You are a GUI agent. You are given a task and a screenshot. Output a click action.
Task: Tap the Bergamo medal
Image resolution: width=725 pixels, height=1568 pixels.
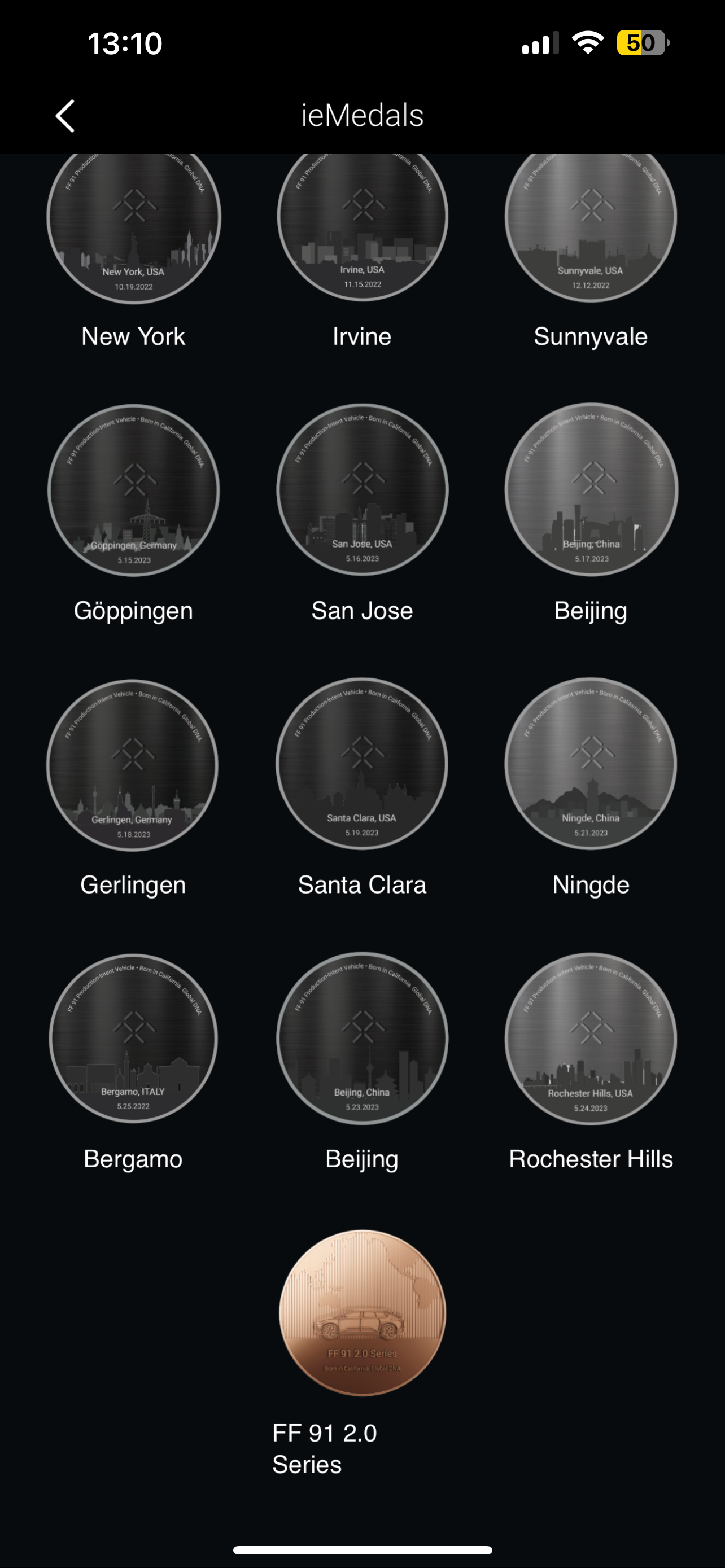(x=133, y=1039)
